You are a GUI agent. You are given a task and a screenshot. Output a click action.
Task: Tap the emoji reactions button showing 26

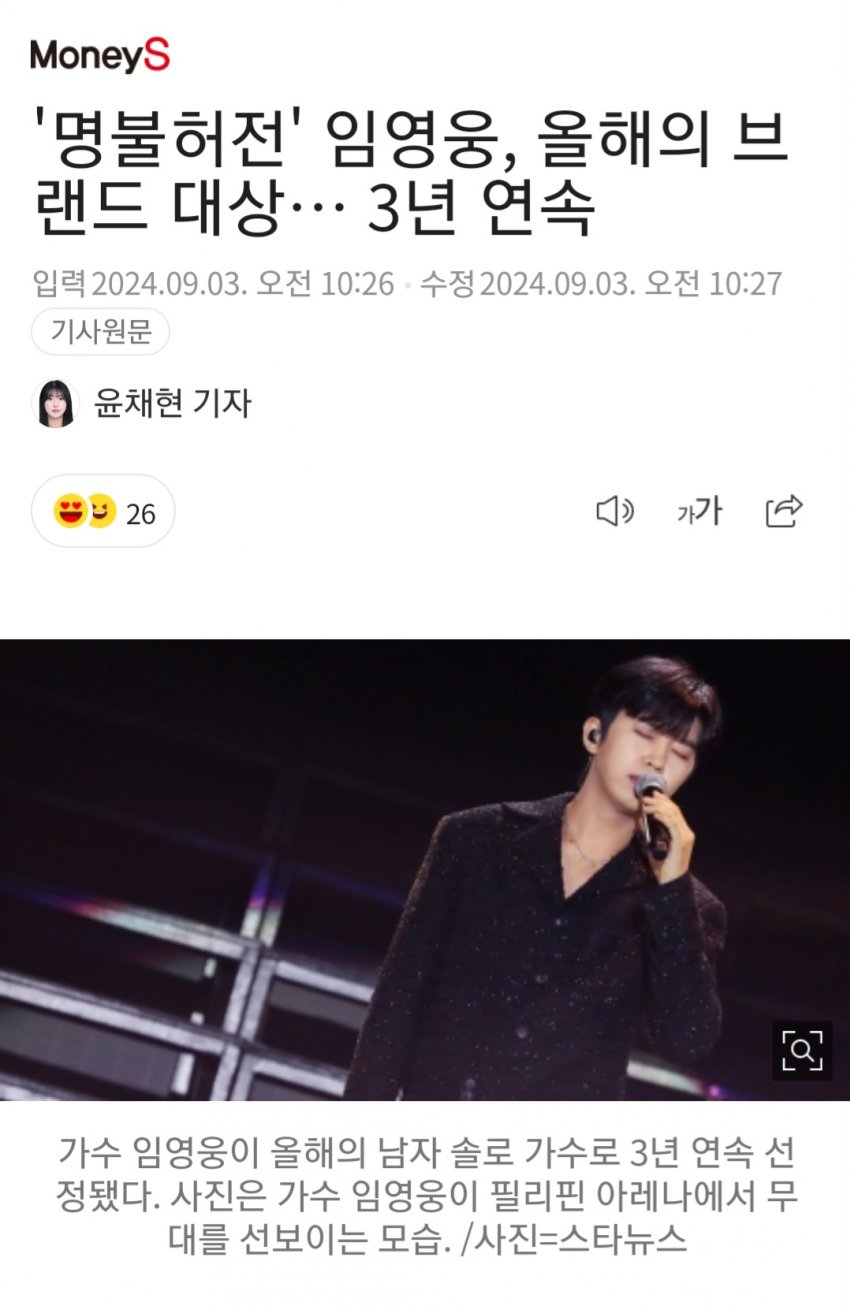tap(103, 512)
